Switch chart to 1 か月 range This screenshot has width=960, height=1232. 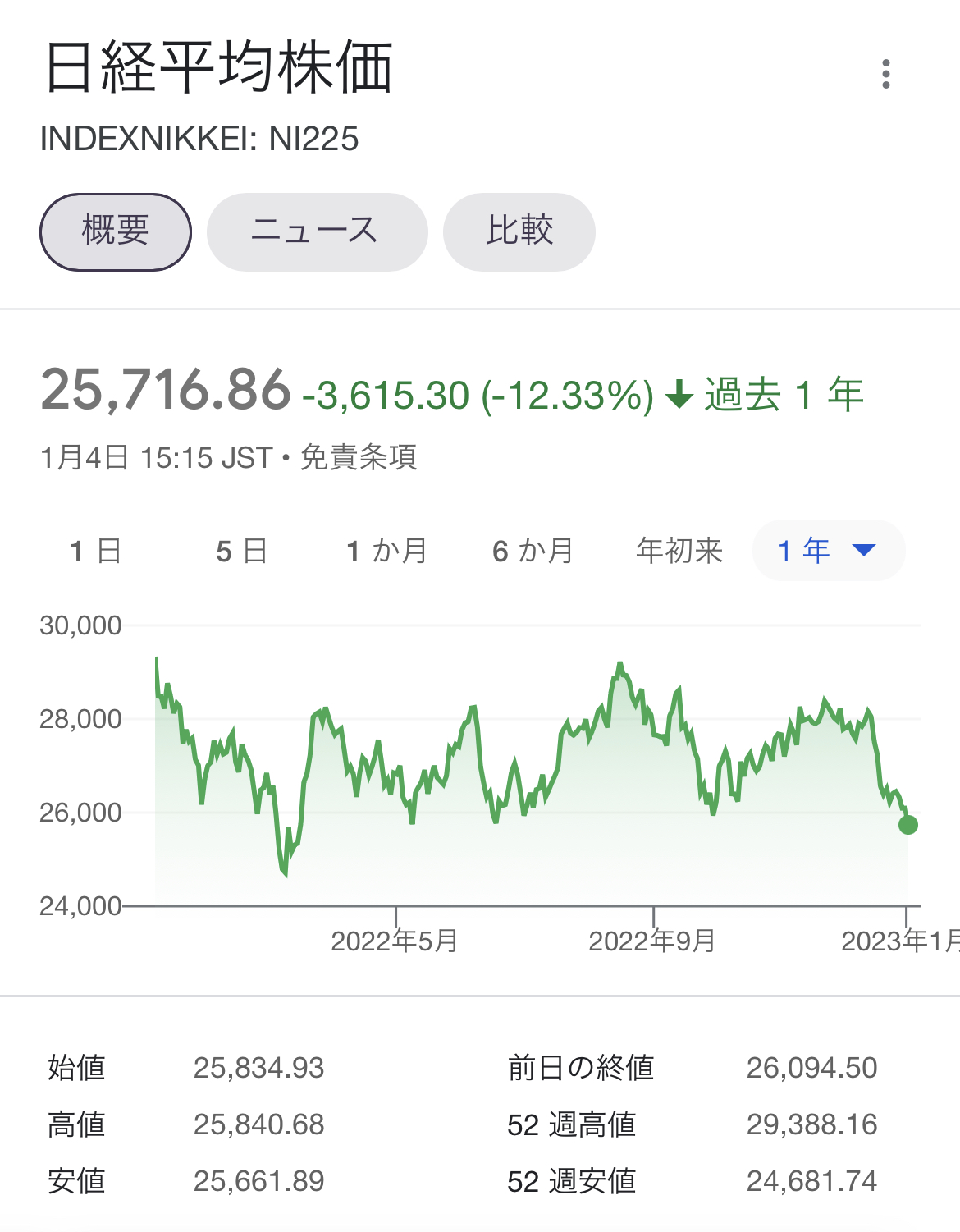pyautogui.click(x=386, y=551)
